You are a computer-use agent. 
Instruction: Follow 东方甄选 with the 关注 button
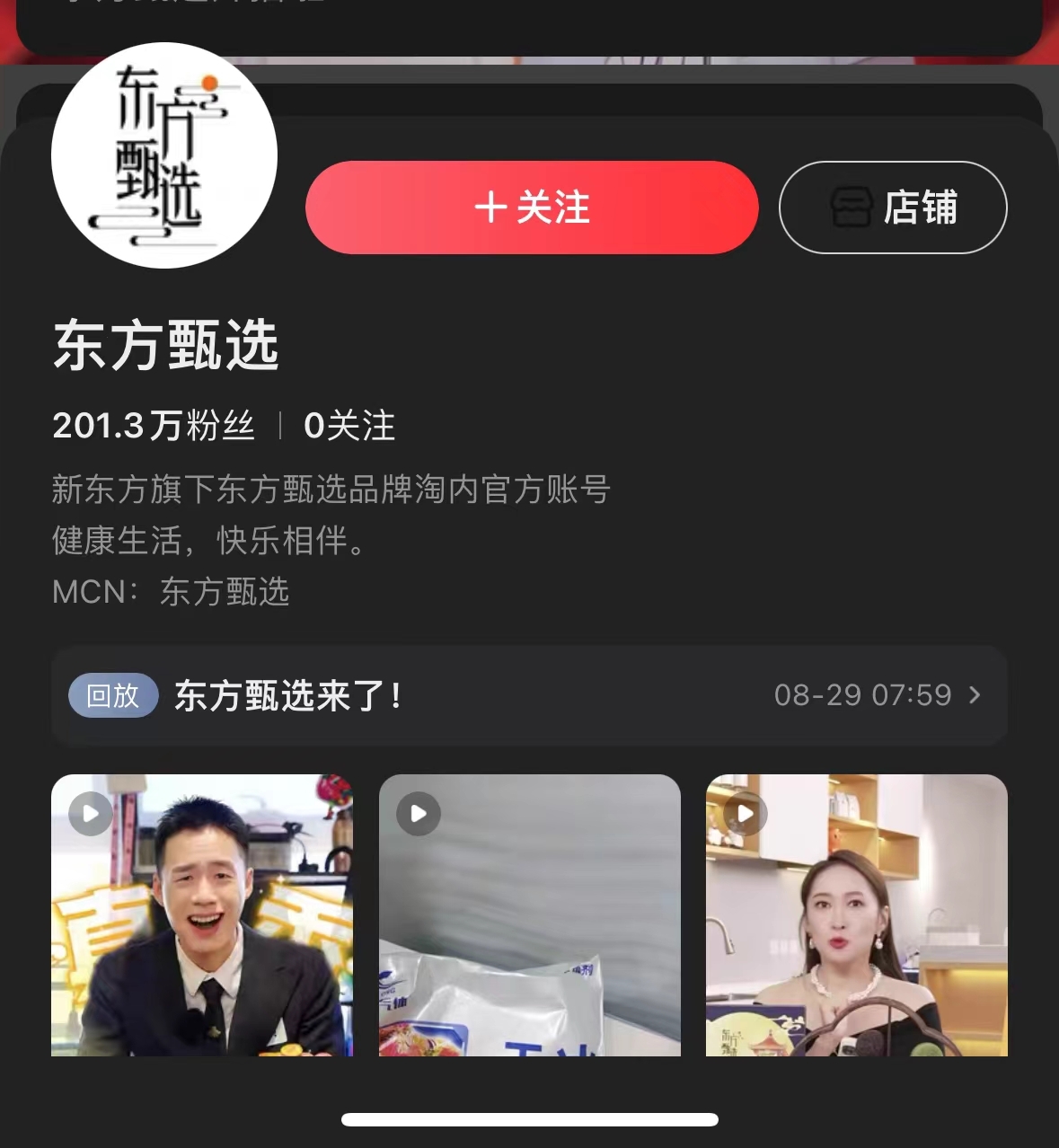(x=532, y=208)
